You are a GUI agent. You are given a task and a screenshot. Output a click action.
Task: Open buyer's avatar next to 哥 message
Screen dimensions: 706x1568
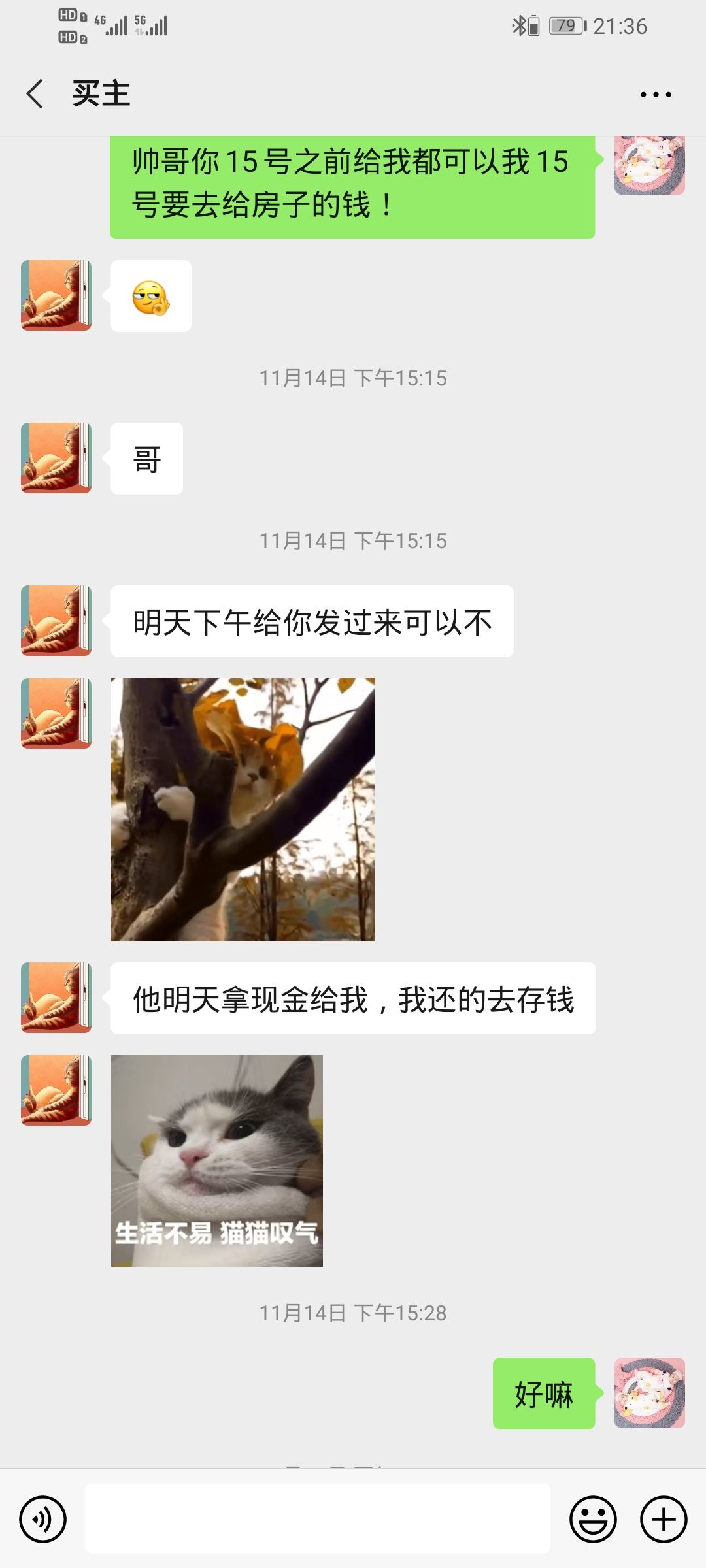56,458
